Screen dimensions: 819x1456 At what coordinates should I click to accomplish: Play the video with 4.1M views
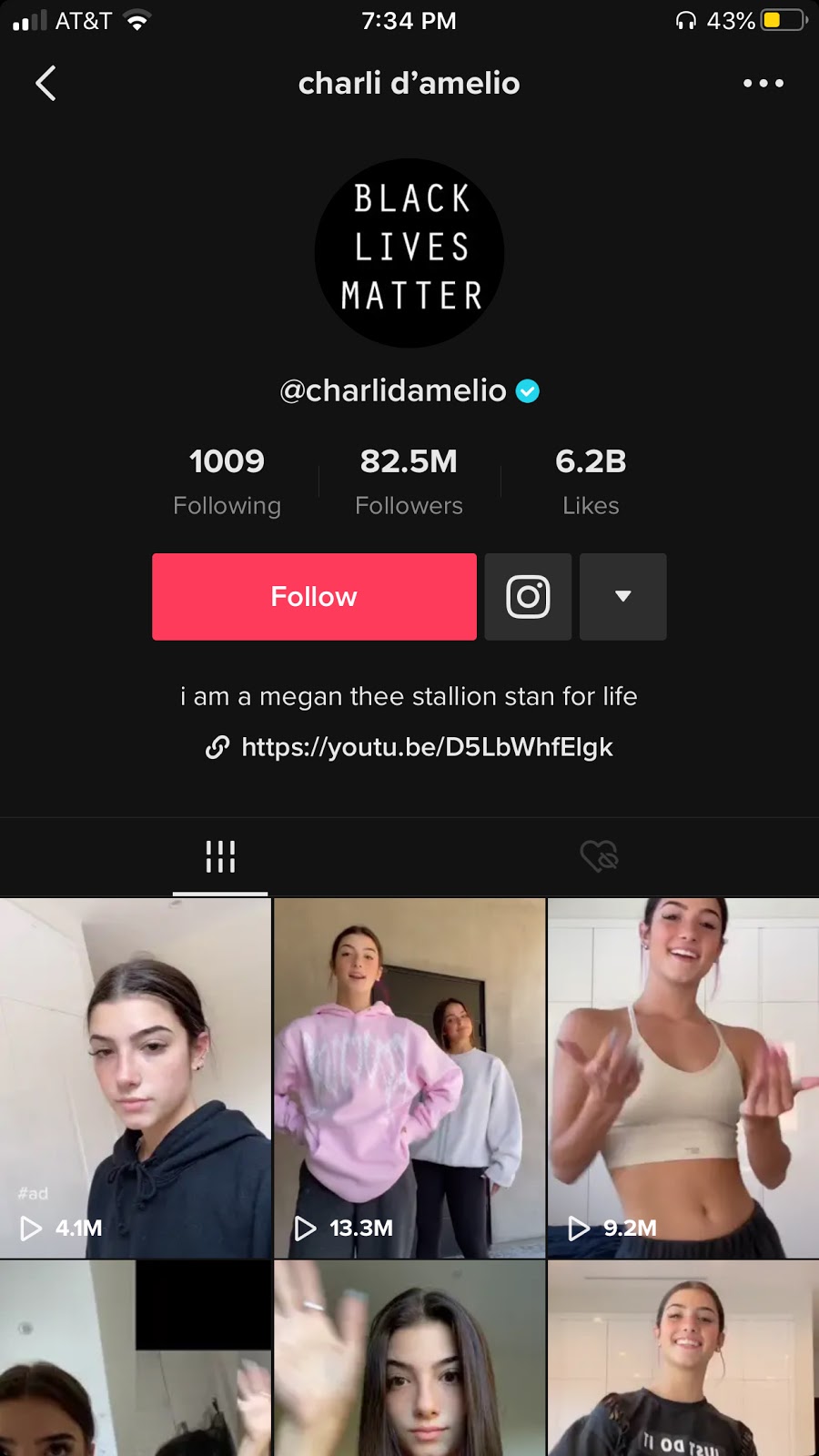136,1078
